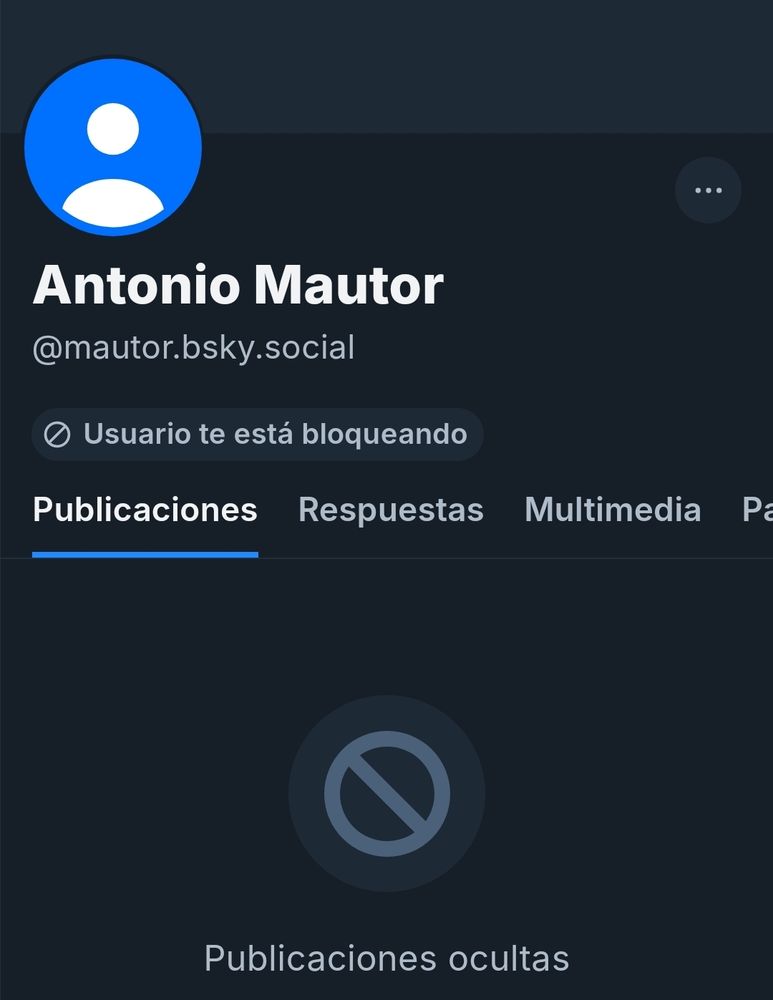Viewport: 773px width, 1000px height.
Task: Select the Publicaciones tab
Action: (145, 510)
